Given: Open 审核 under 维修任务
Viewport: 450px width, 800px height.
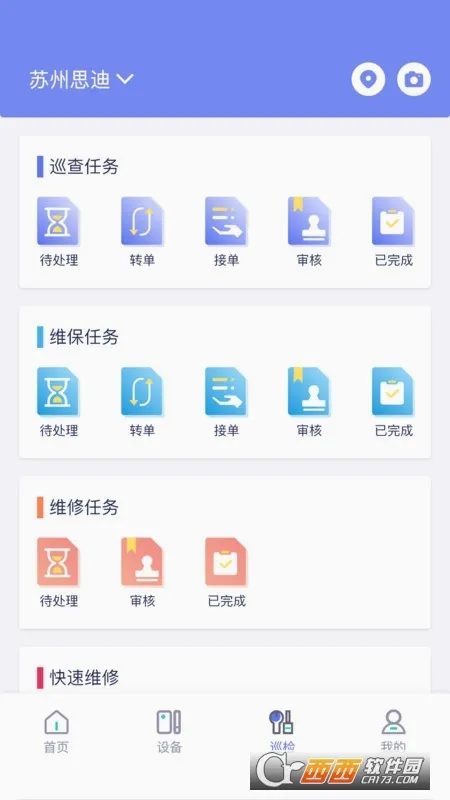Looking at the screenshot, I should [142, 572].
